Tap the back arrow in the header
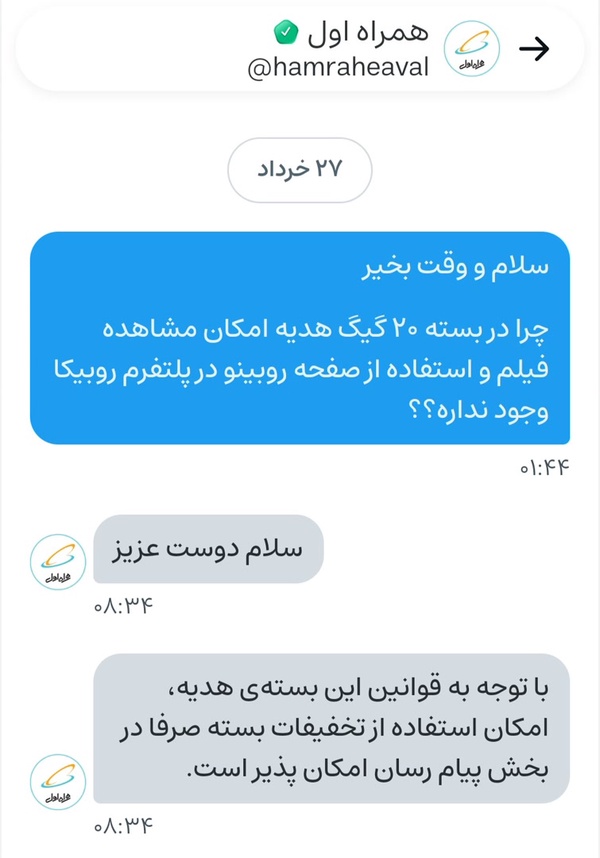Viewport: 600px width, 858px height. tap(537, 51)
